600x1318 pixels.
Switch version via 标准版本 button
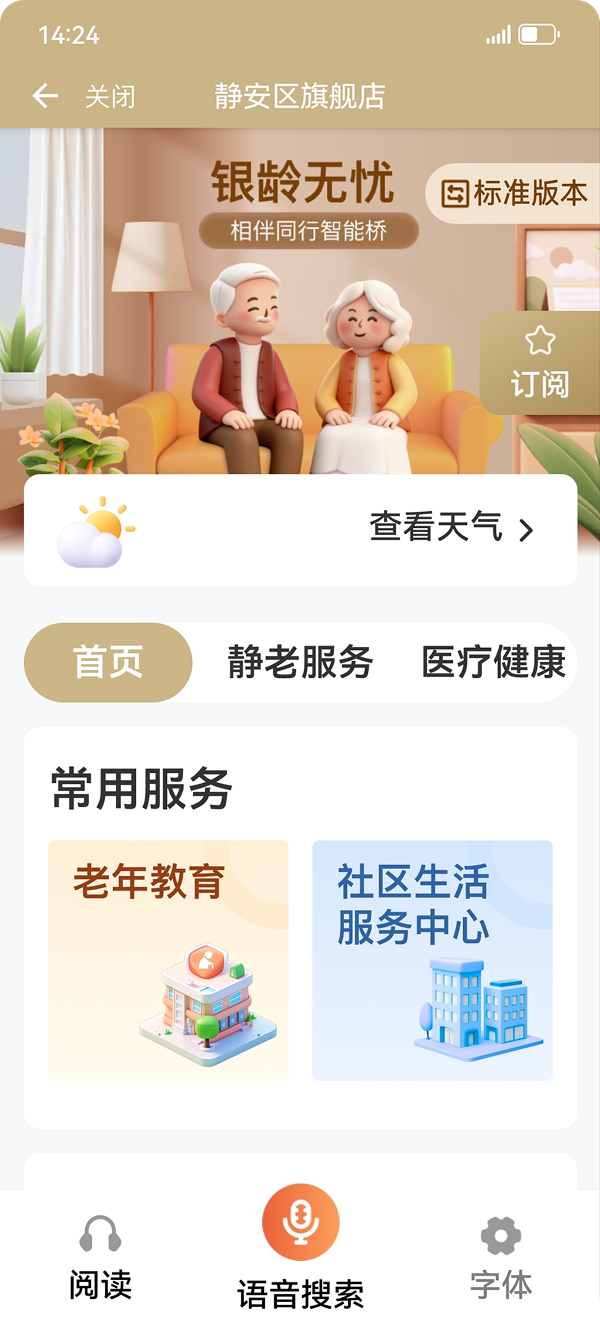(x=514, y=193)
